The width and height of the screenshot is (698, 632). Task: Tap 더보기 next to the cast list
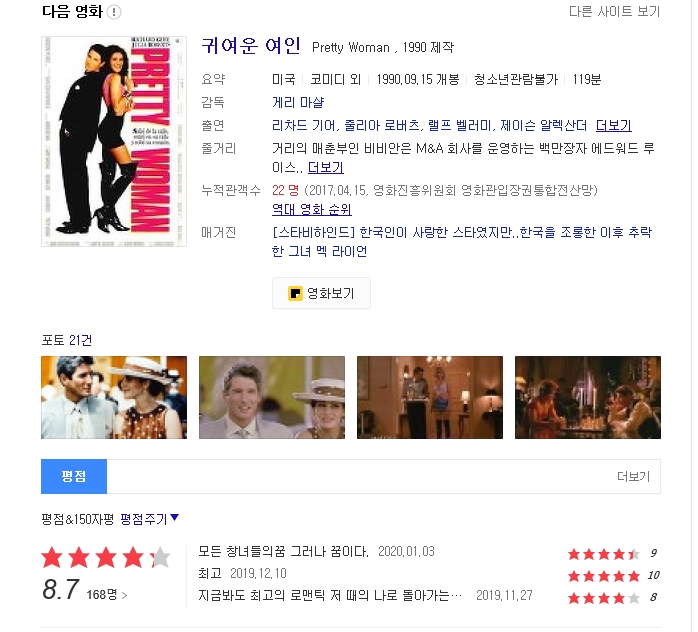pyautogui.click(x=613, y=126)
